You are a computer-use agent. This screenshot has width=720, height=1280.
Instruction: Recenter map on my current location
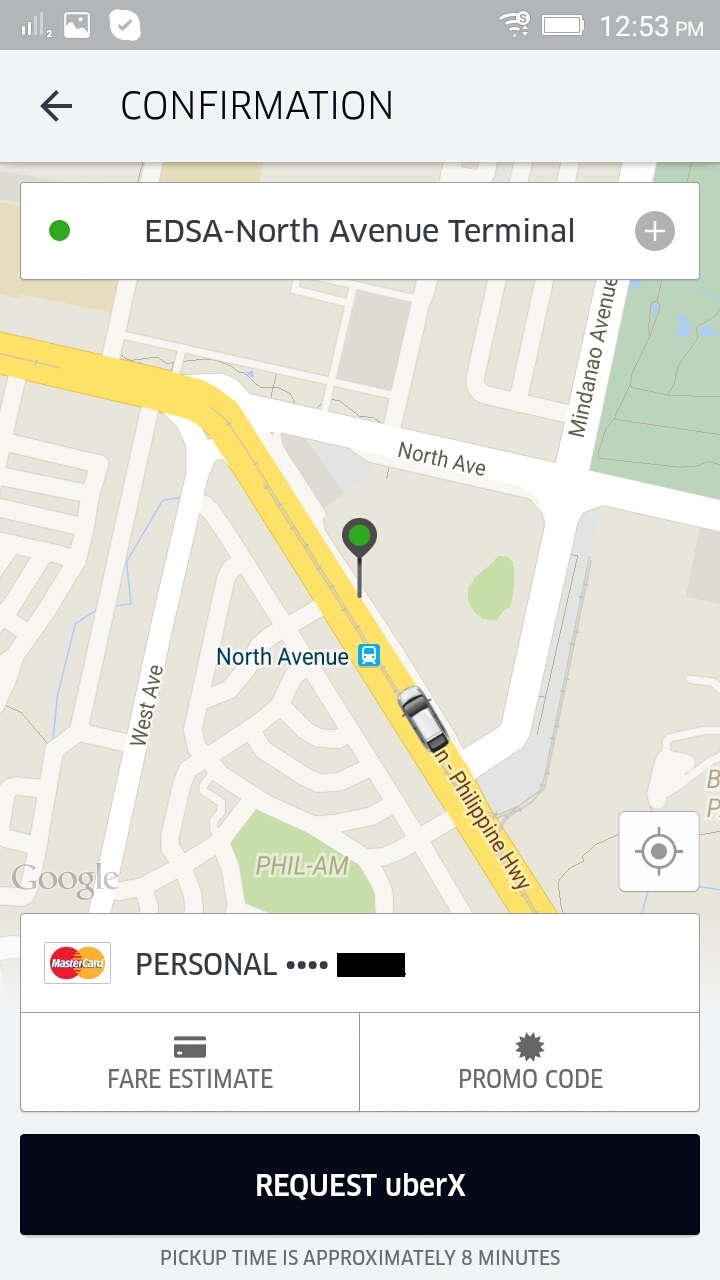(659, 852)
